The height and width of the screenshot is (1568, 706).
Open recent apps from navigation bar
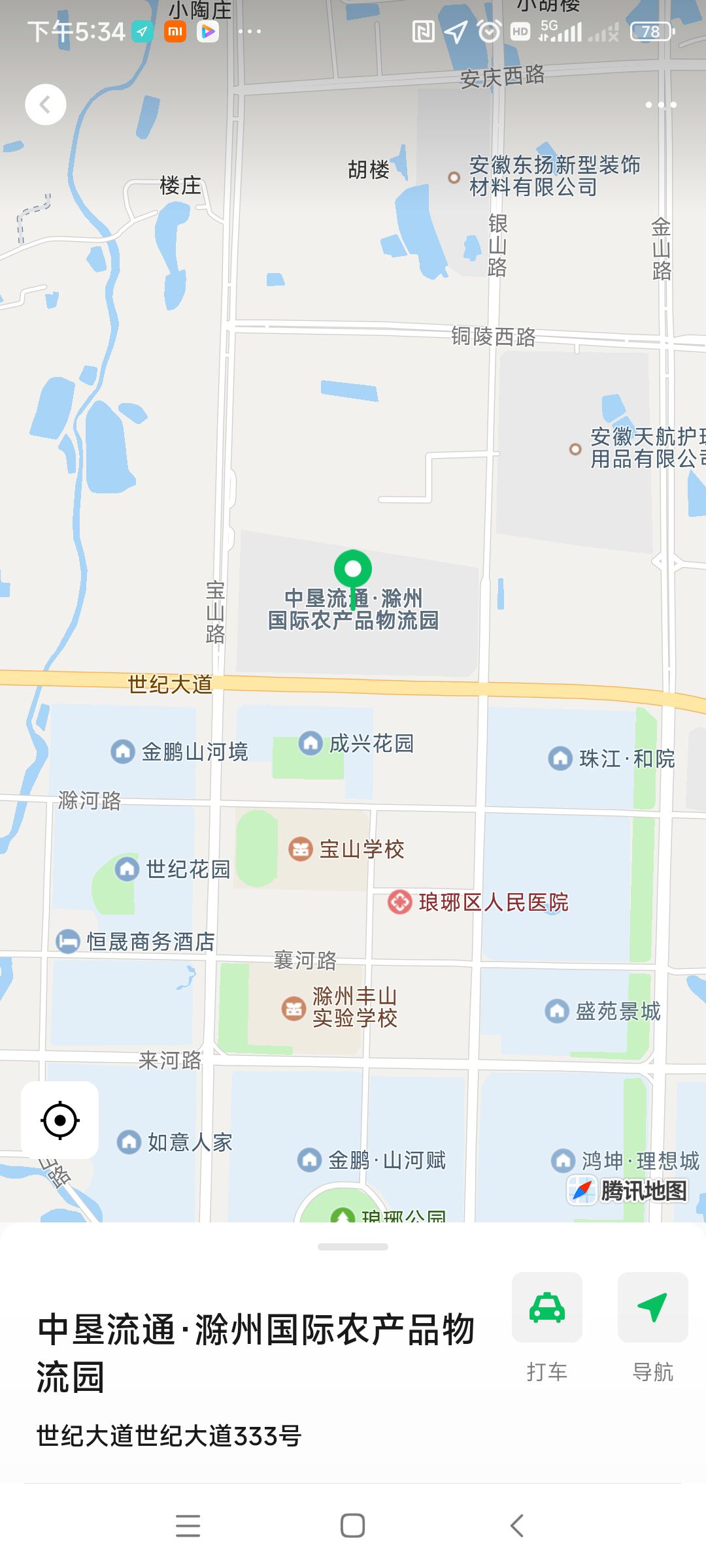(188, 1526)
